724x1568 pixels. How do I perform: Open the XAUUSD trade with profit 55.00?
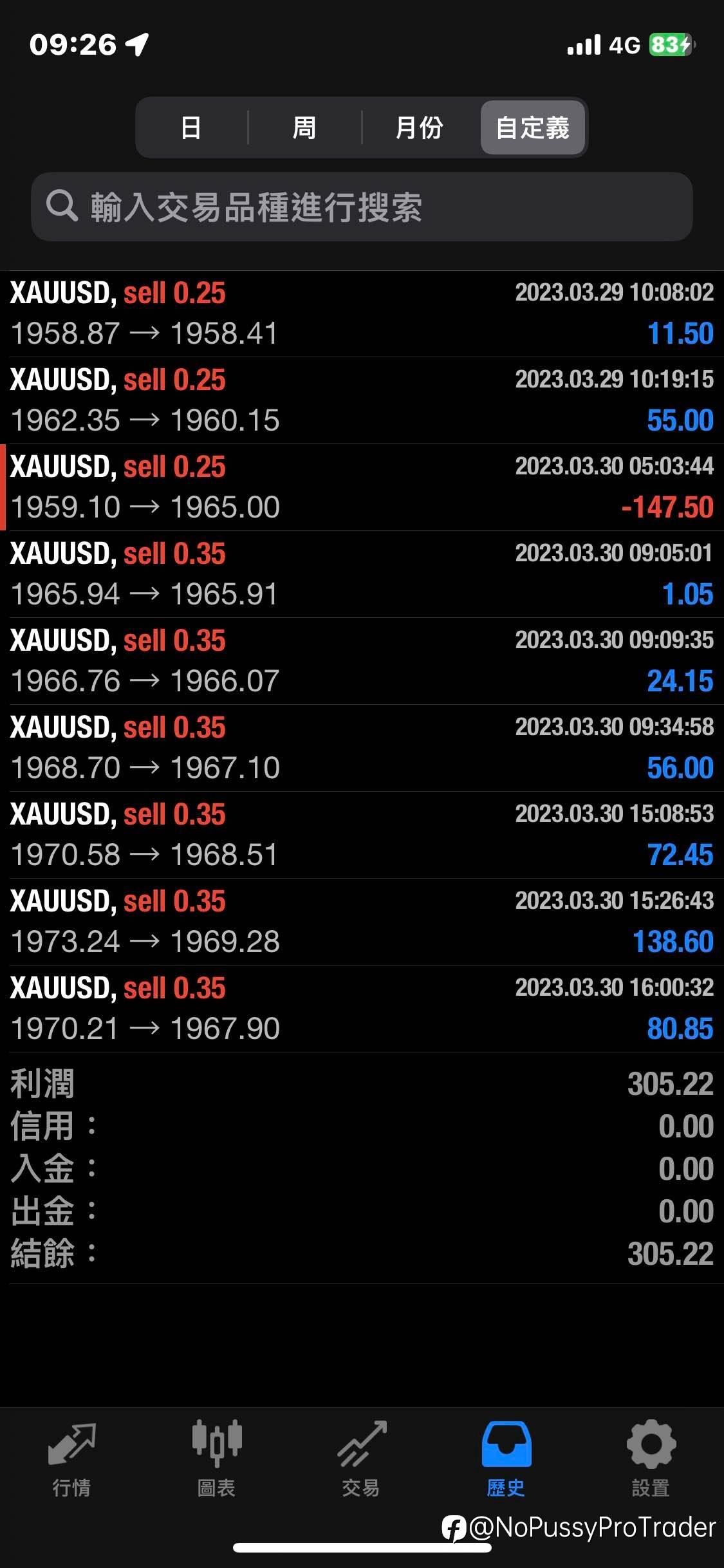pyautogui.click(x=362, y=400)
